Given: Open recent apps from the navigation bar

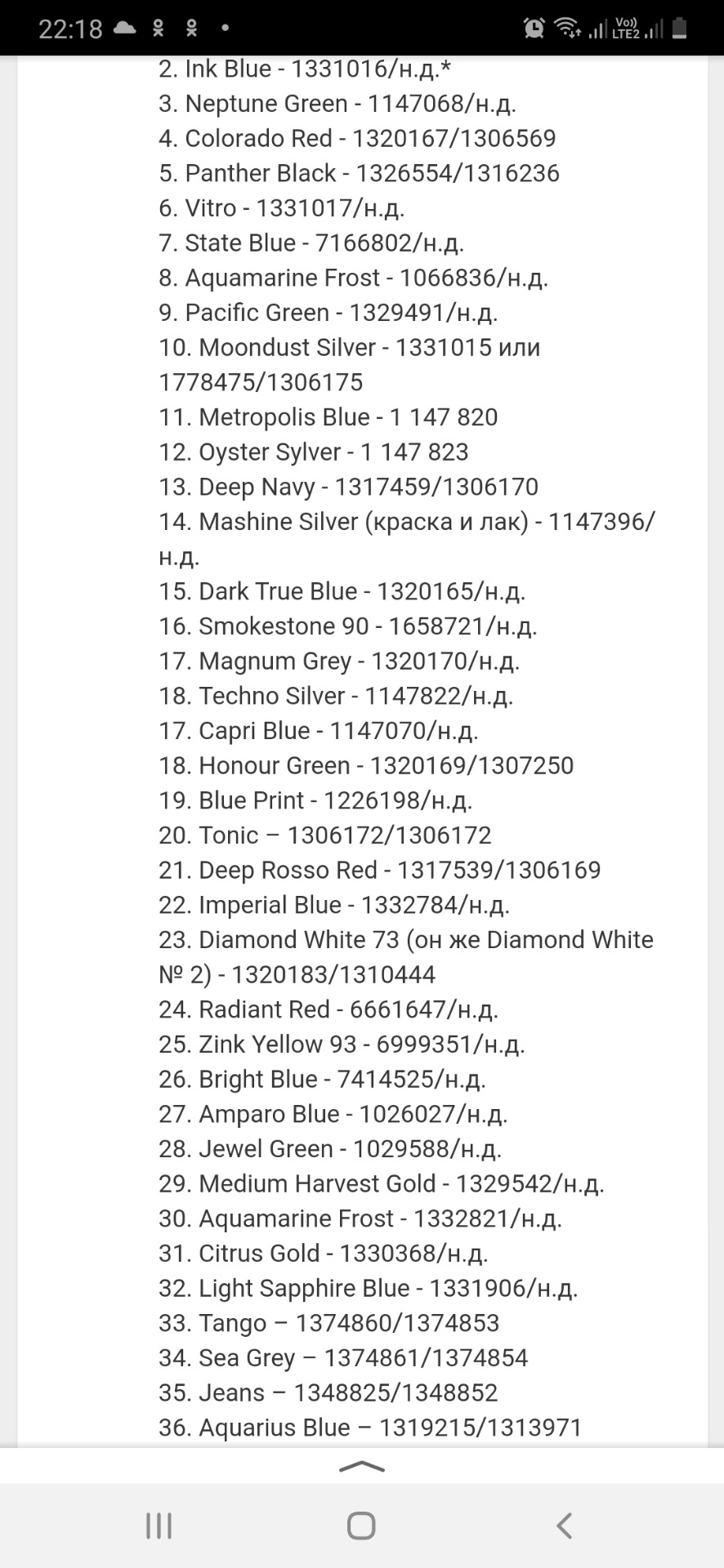Looking at the screenshot, I should [159, 1526].
